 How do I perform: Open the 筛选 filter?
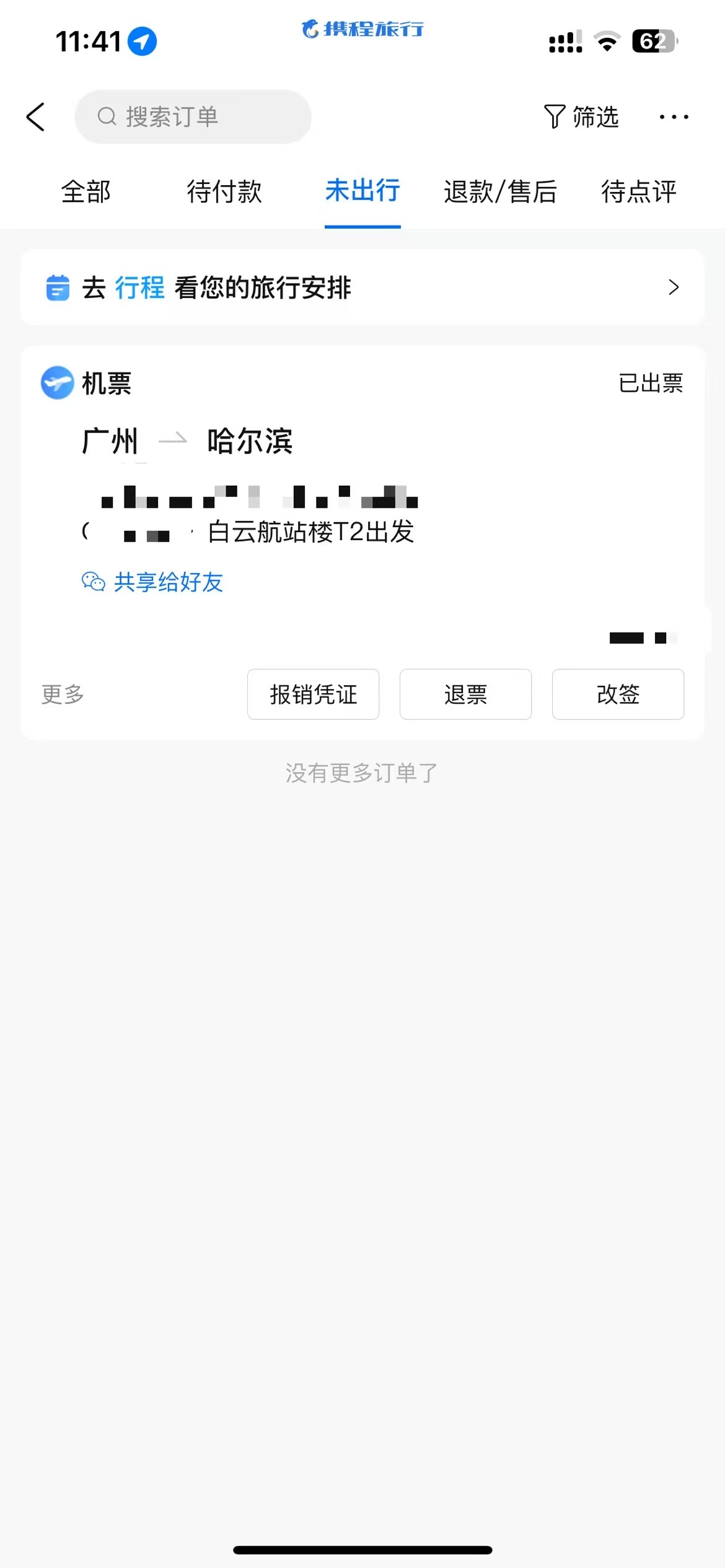(x=581, y=116)
